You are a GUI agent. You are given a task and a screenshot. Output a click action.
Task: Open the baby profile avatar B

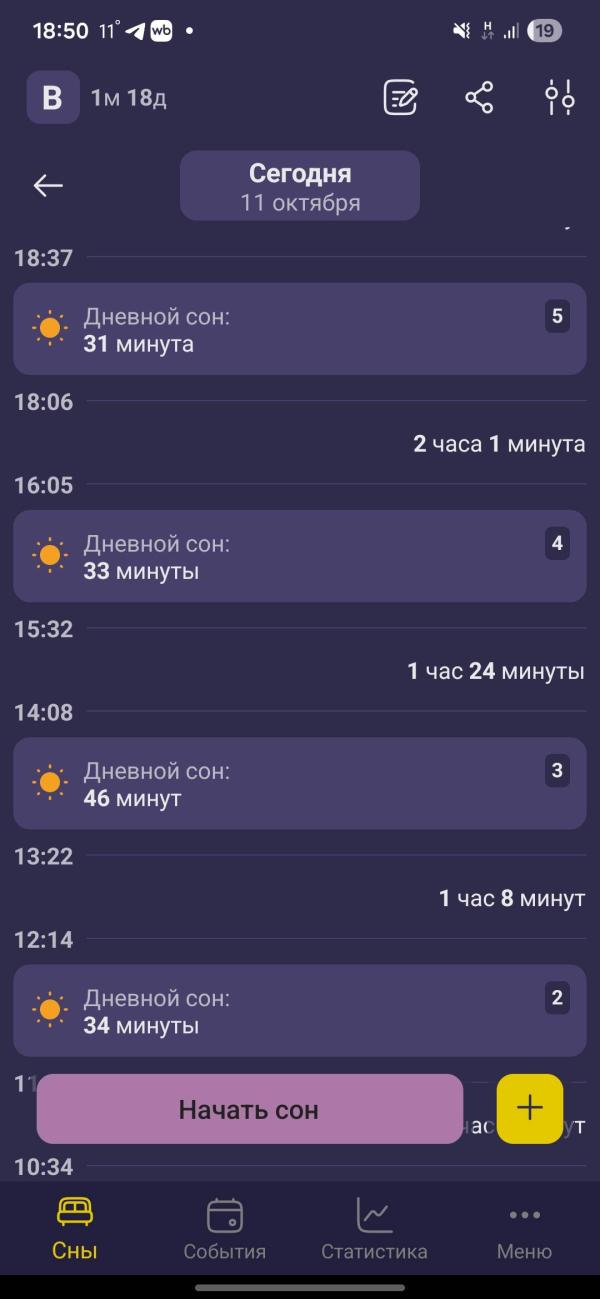(52, 98)
